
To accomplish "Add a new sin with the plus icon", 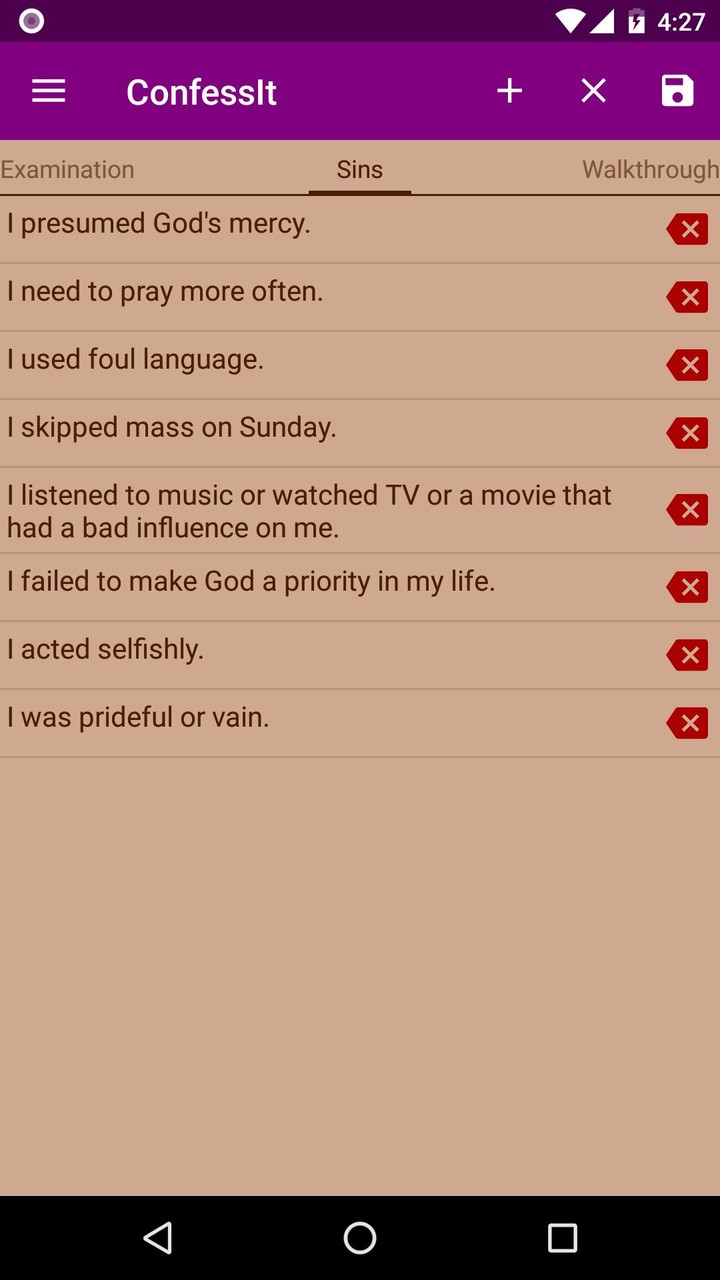I will click(x=509, y=90).
